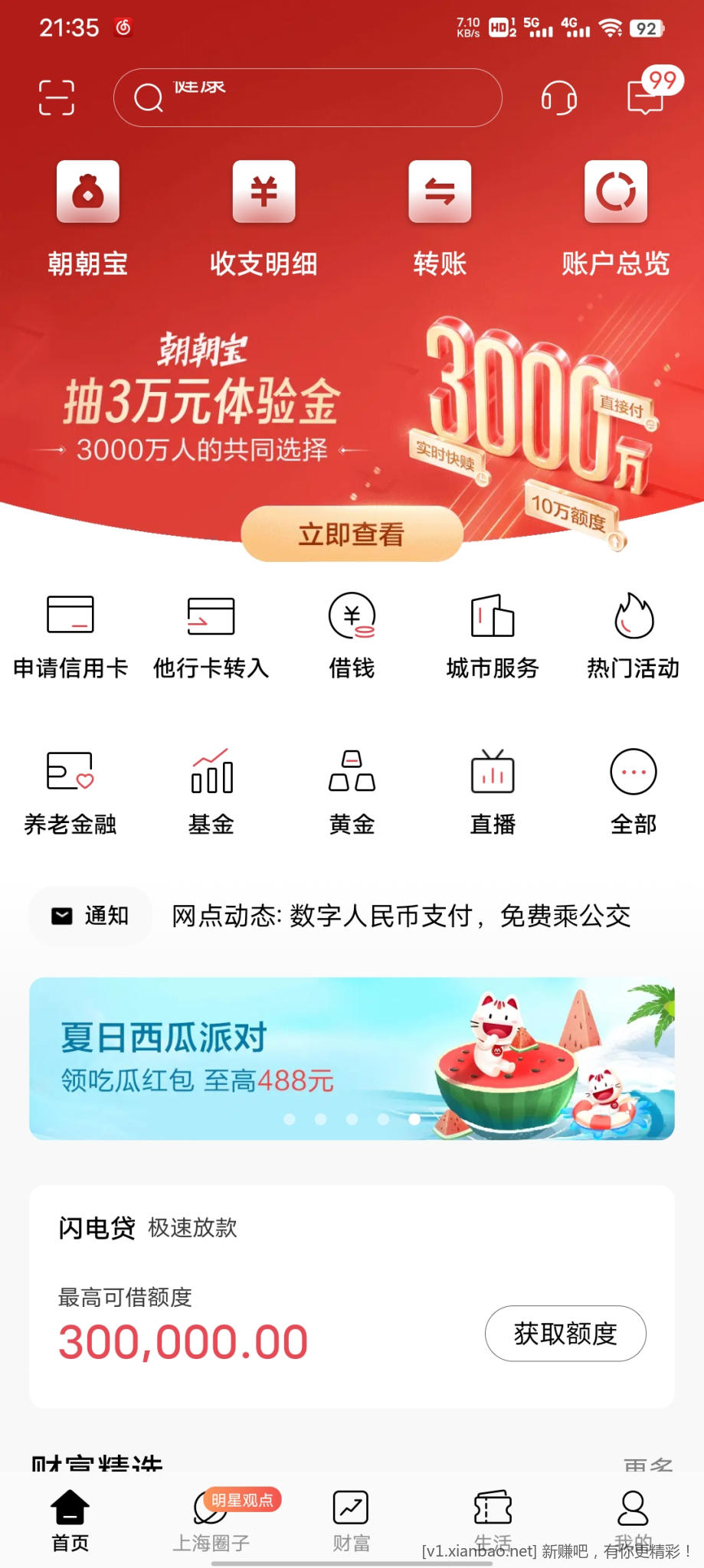Screen dimensions: 704x1568
Task: Switch to the 财富 tab
Action: pyautogui.click(x=352, y=1521)
